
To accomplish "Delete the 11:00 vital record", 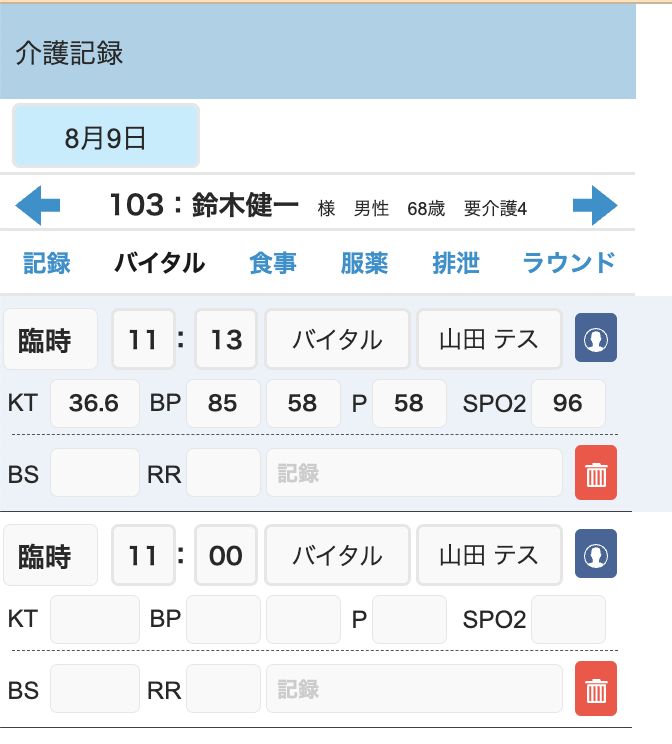I will click(x=596, y=689).
